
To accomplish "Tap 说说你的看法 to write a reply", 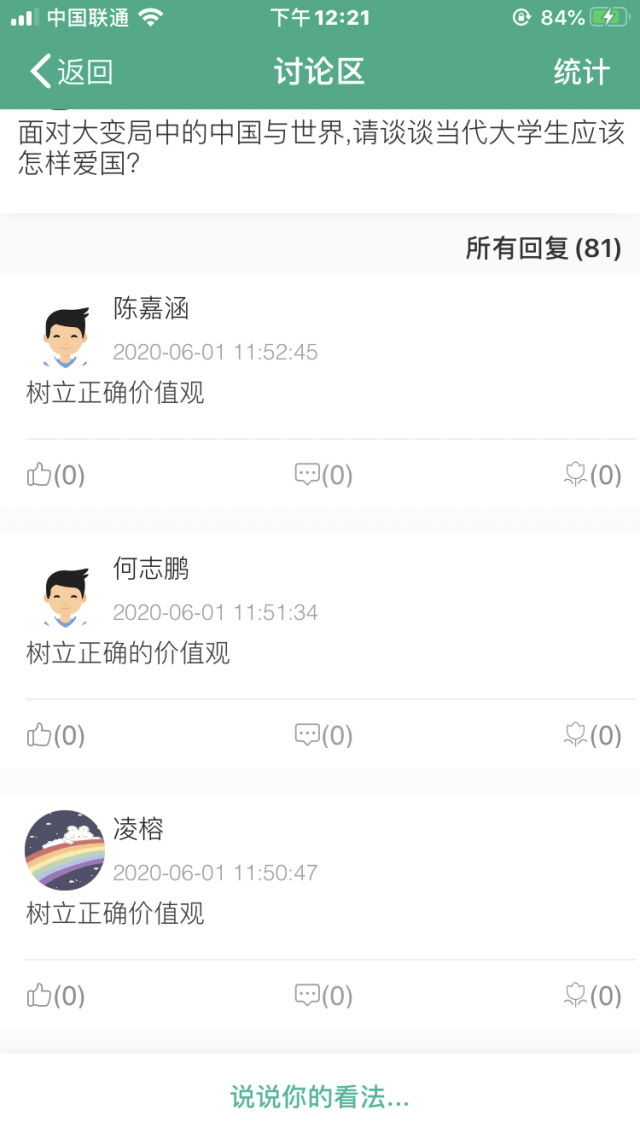I will point(320,1097).
